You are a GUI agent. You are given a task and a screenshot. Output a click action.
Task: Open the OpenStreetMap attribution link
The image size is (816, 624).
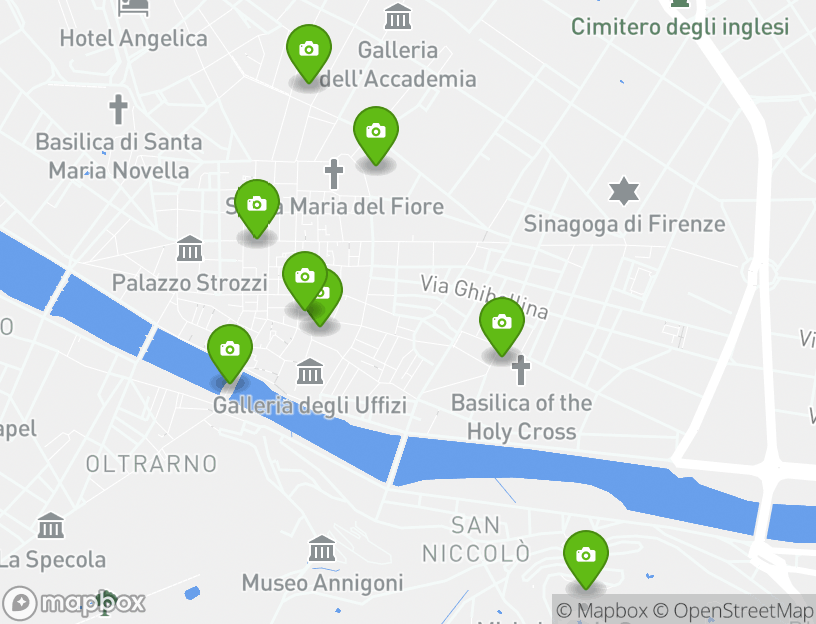click(734, 610)
